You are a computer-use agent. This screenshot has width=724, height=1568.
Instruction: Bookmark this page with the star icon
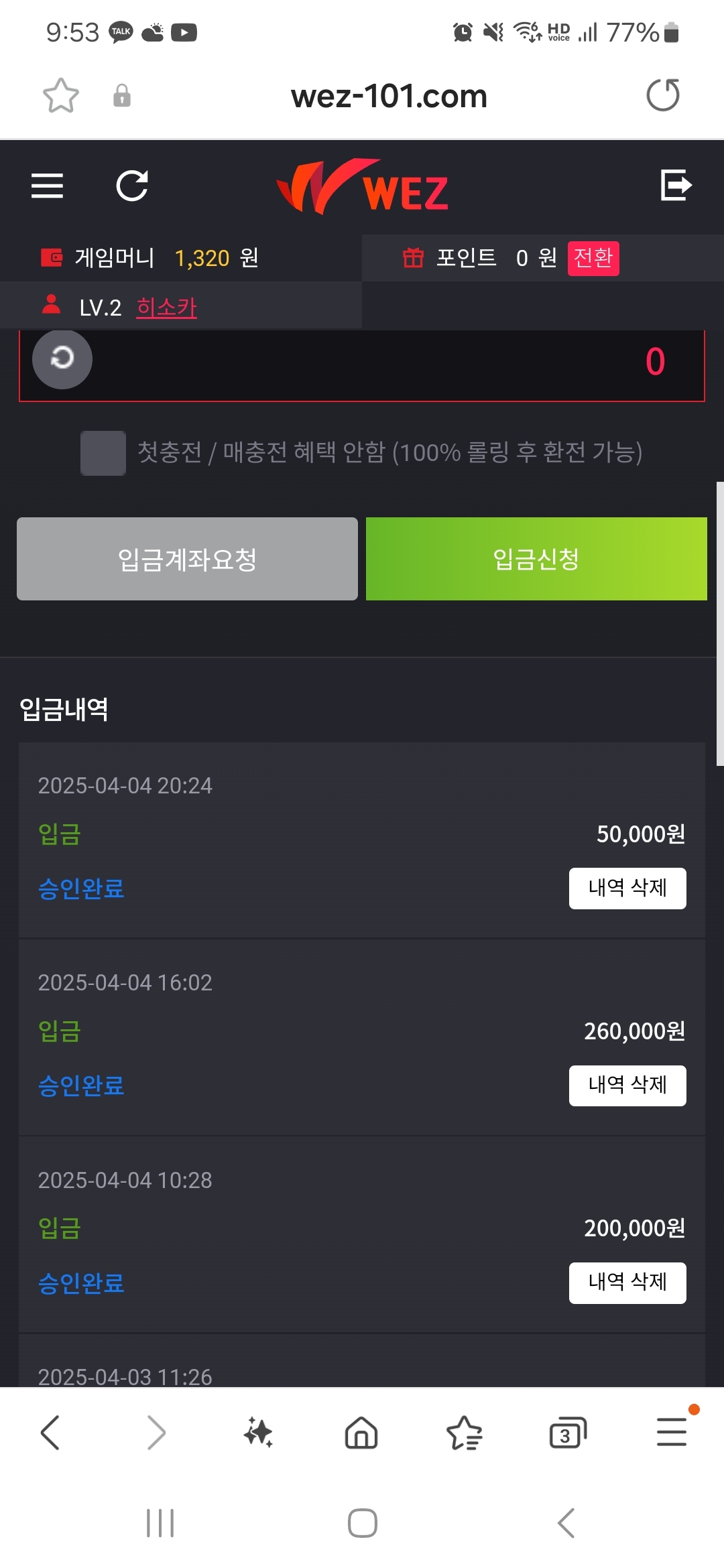pyautogui.click(x=61, y=96)
